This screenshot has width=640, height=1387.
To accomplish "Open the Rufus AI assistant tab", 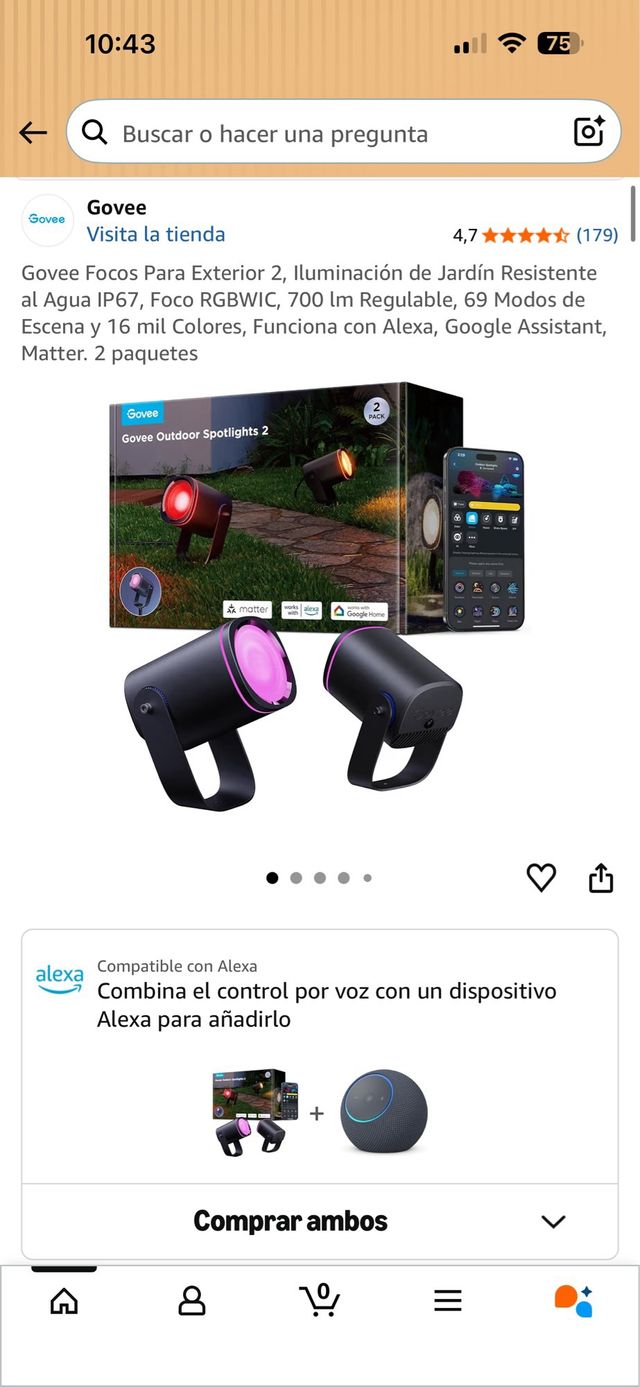I will [574, 1300].
